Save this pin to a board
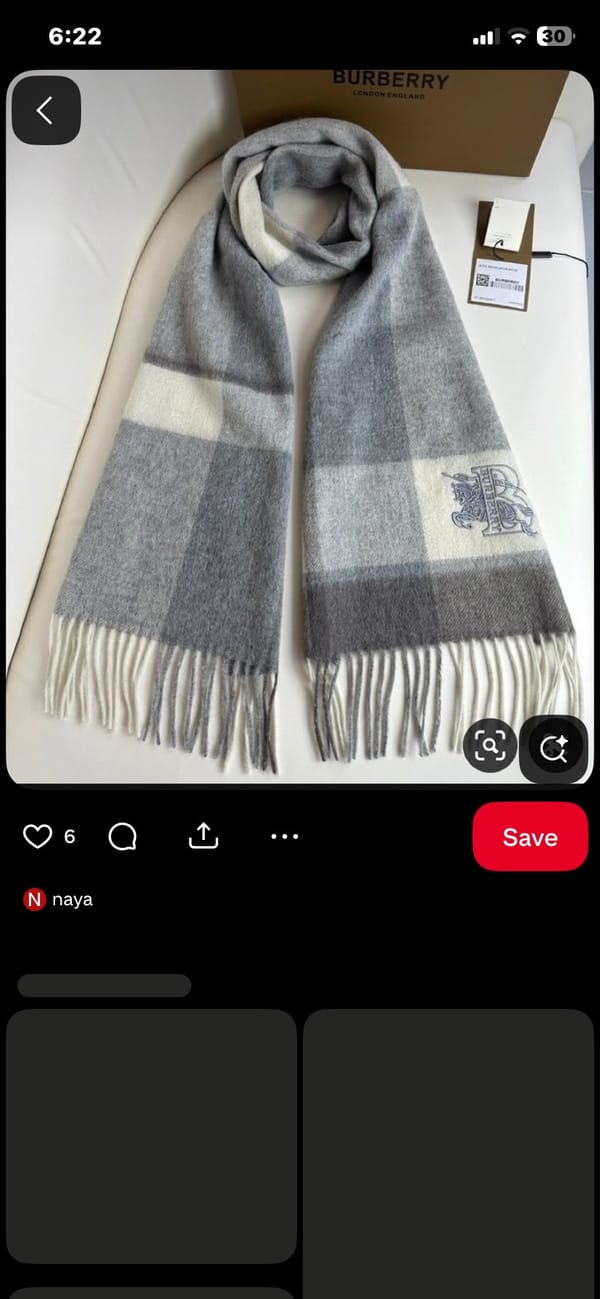Viewport: 600px width, 1299px height. coord(529,837)
